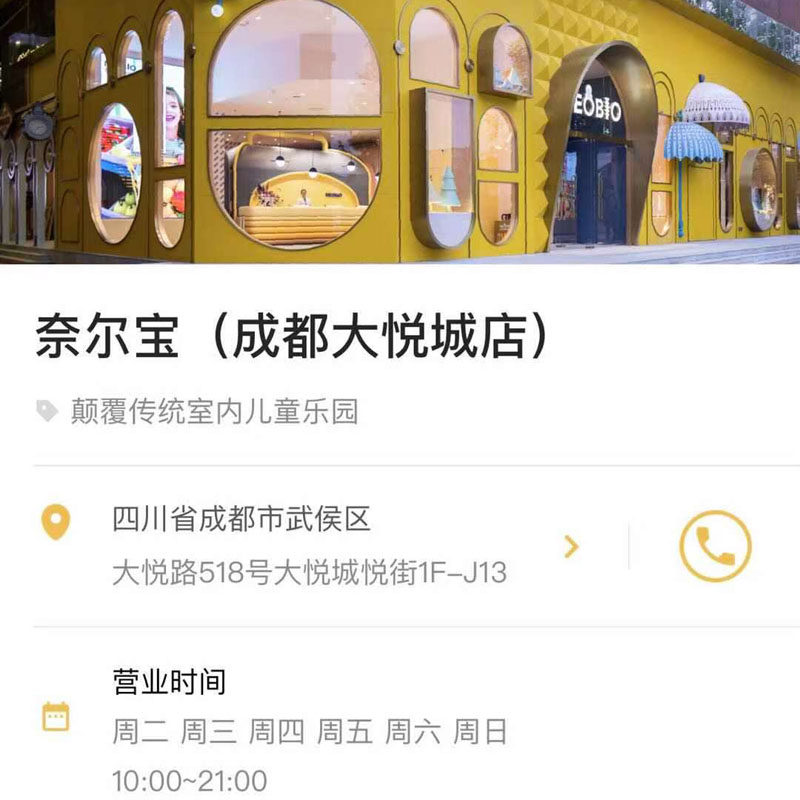Open the storefront photo at the top
Screen dimensions: 800x800
[400, 130]
